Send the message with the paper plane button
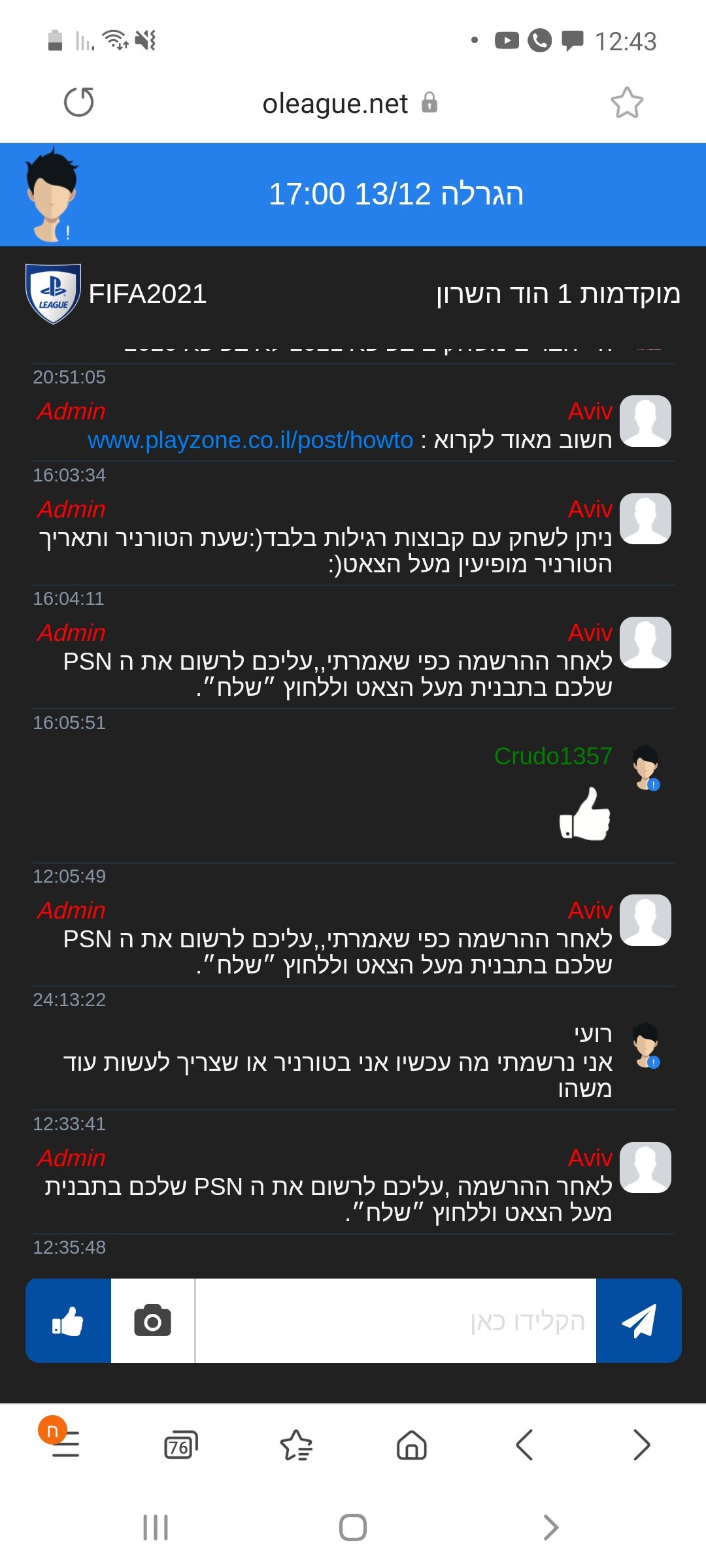The image size is (706, 1568). 639,1320
